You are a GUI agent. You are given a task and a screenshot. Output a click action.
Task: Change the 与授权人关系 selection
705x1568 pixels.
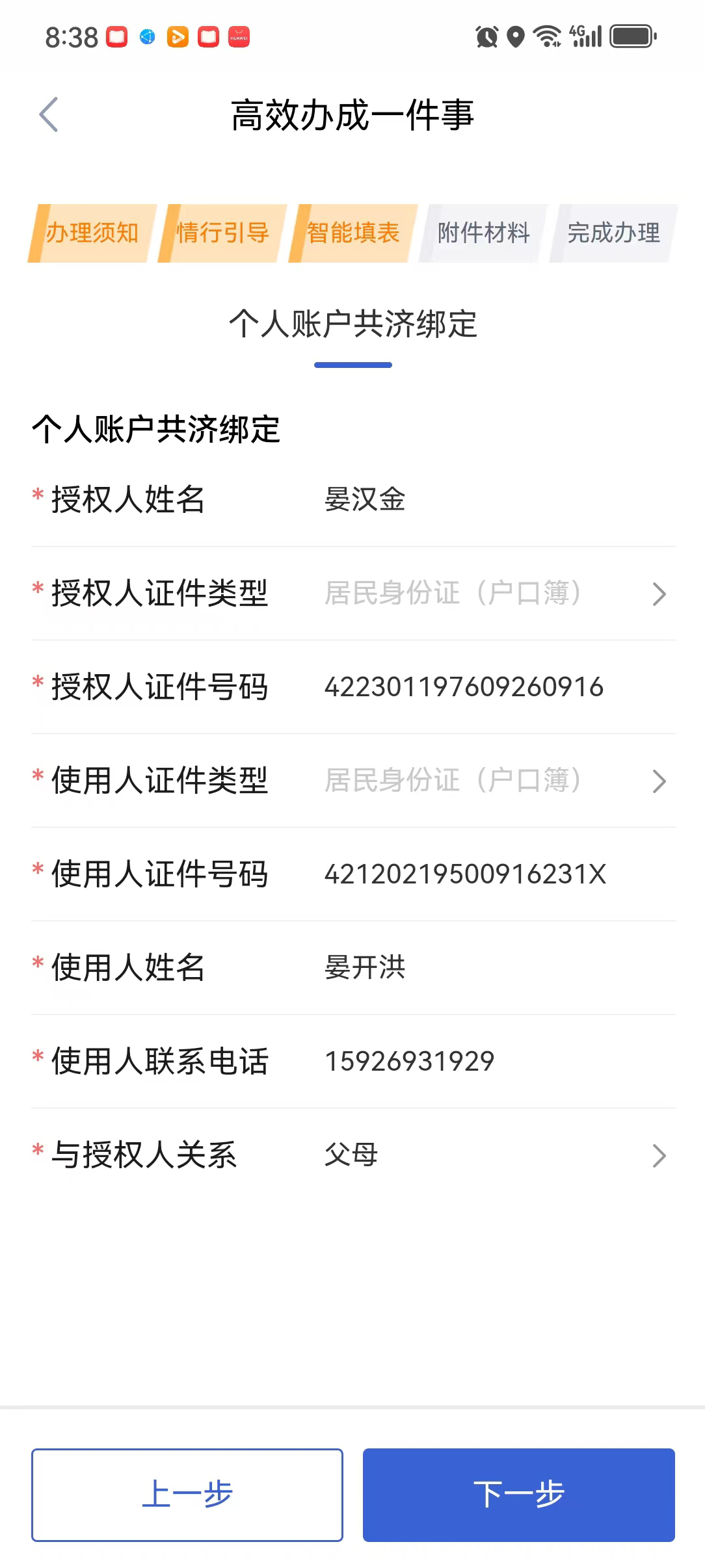point(494,1155)
